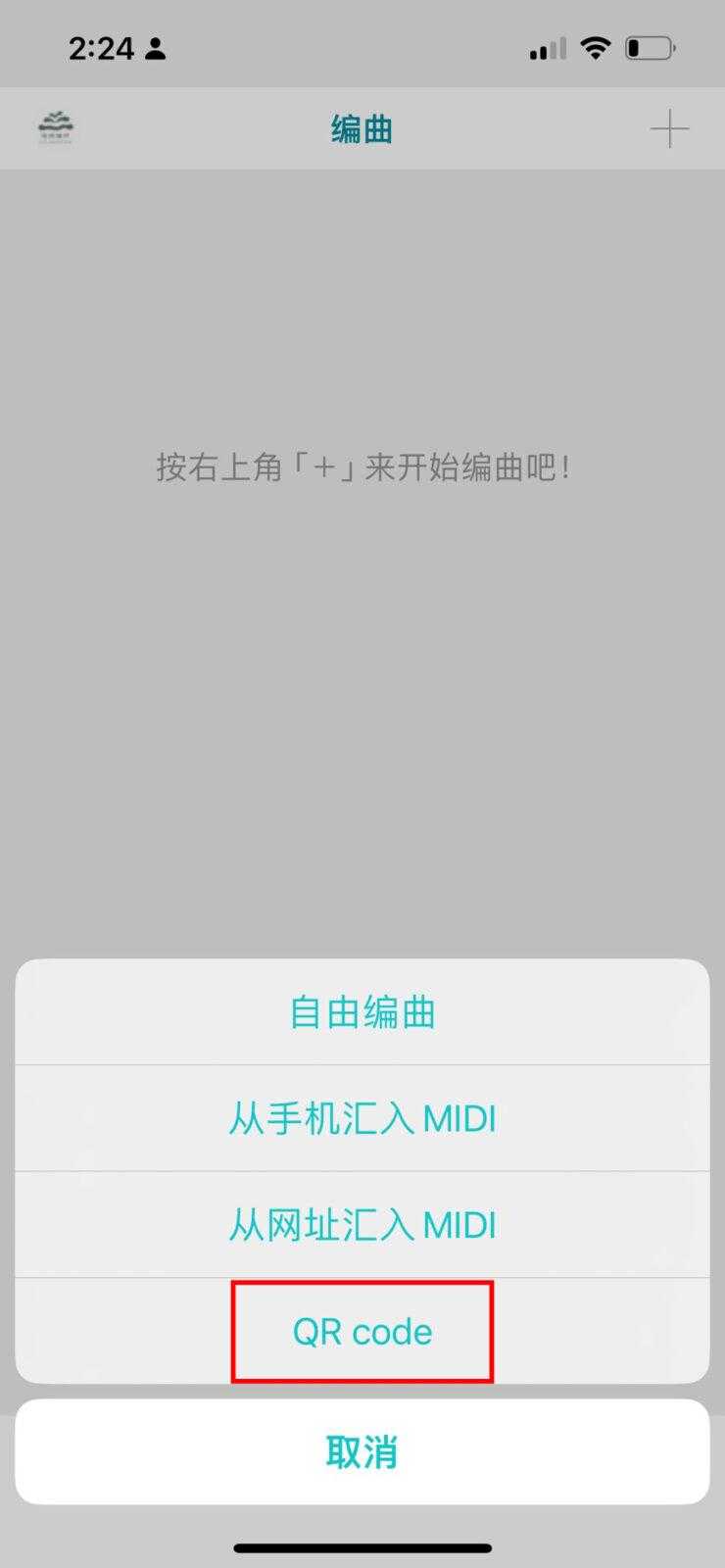The height and width of the screenshot is (1568, 725).
Task: Choose 从手机汇入 MIDI option
Action: pos(362,1118)
